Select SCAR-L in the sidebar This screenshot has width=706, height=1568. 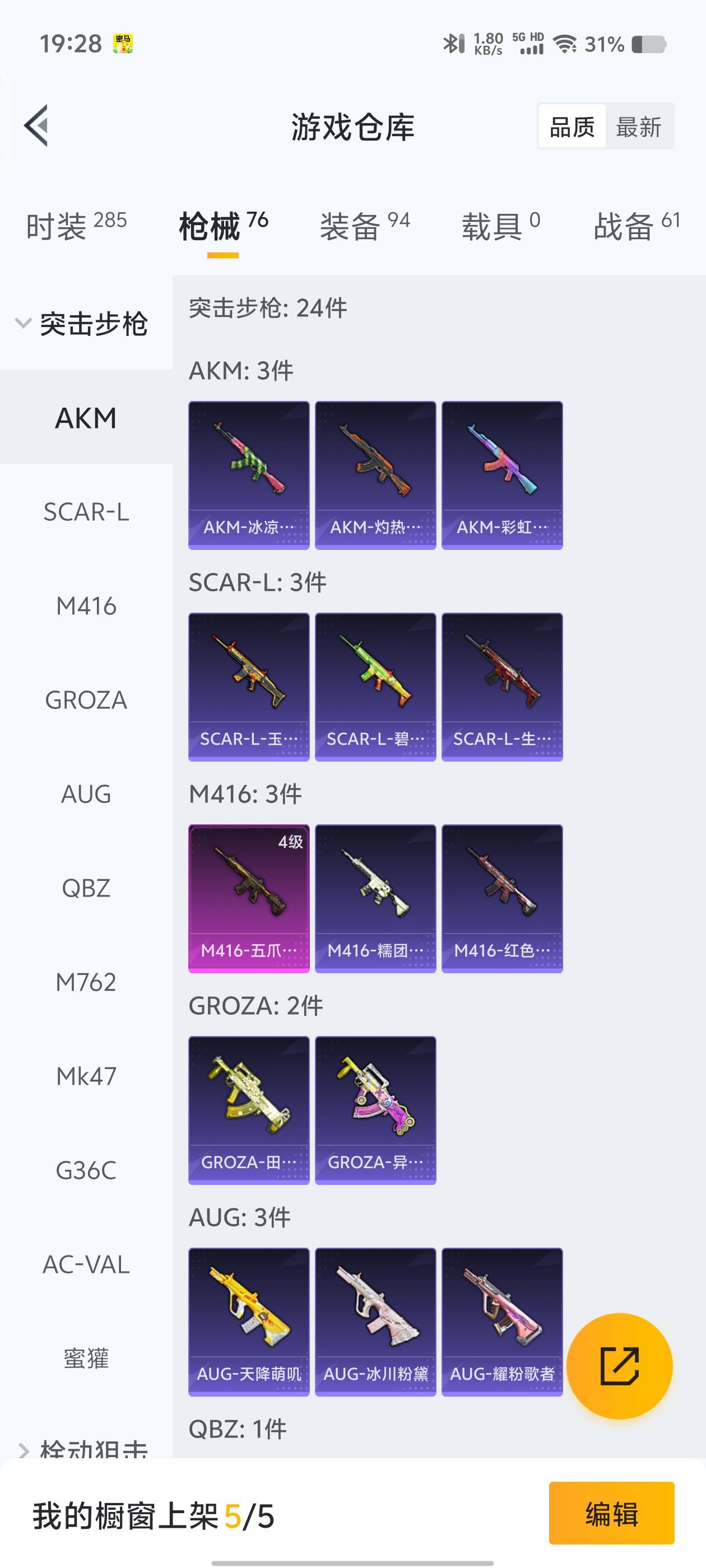pos(86,512)
